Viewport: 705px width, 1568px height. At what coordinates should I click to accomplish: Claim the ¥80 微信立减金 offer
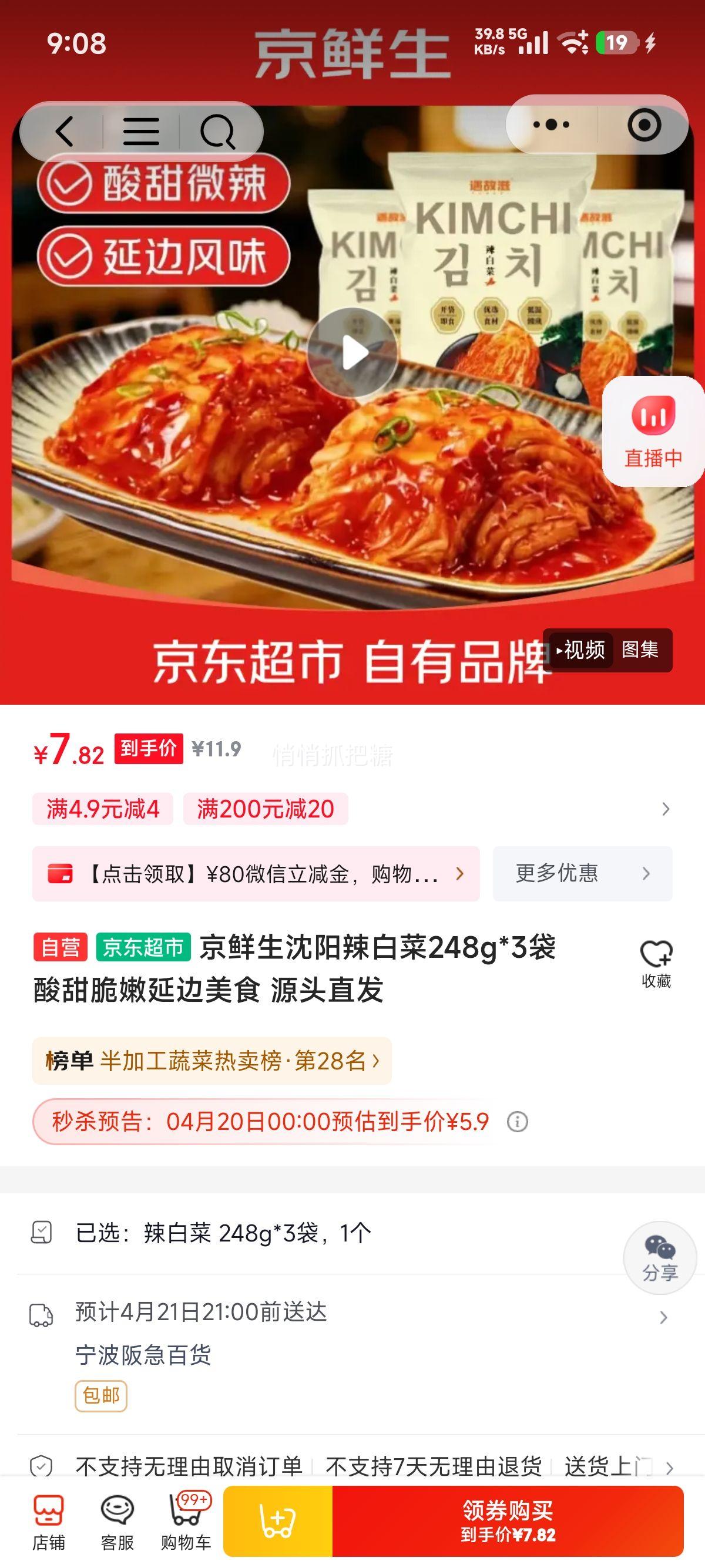(x=256, y=873)
